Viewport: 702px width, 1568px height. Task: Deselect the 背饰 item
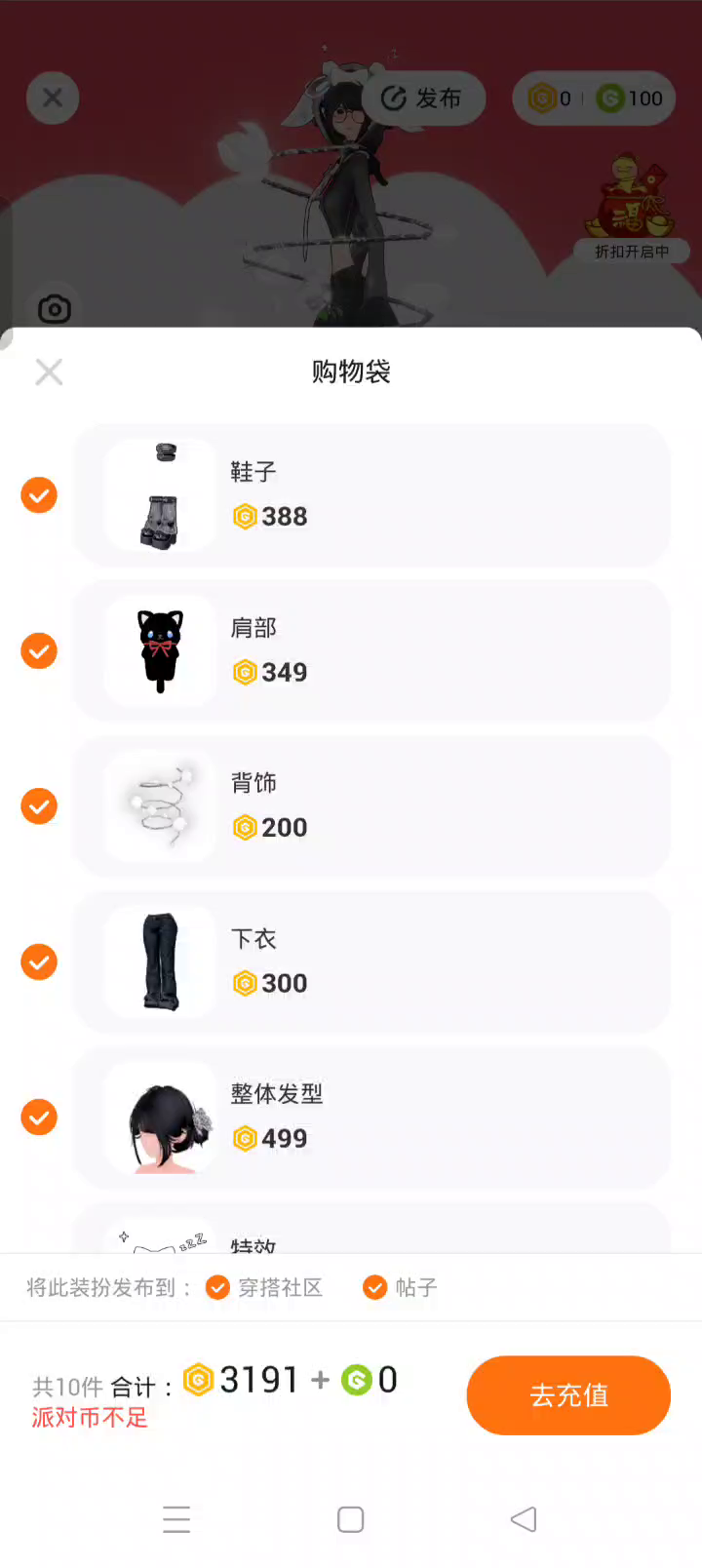(39, 806)
